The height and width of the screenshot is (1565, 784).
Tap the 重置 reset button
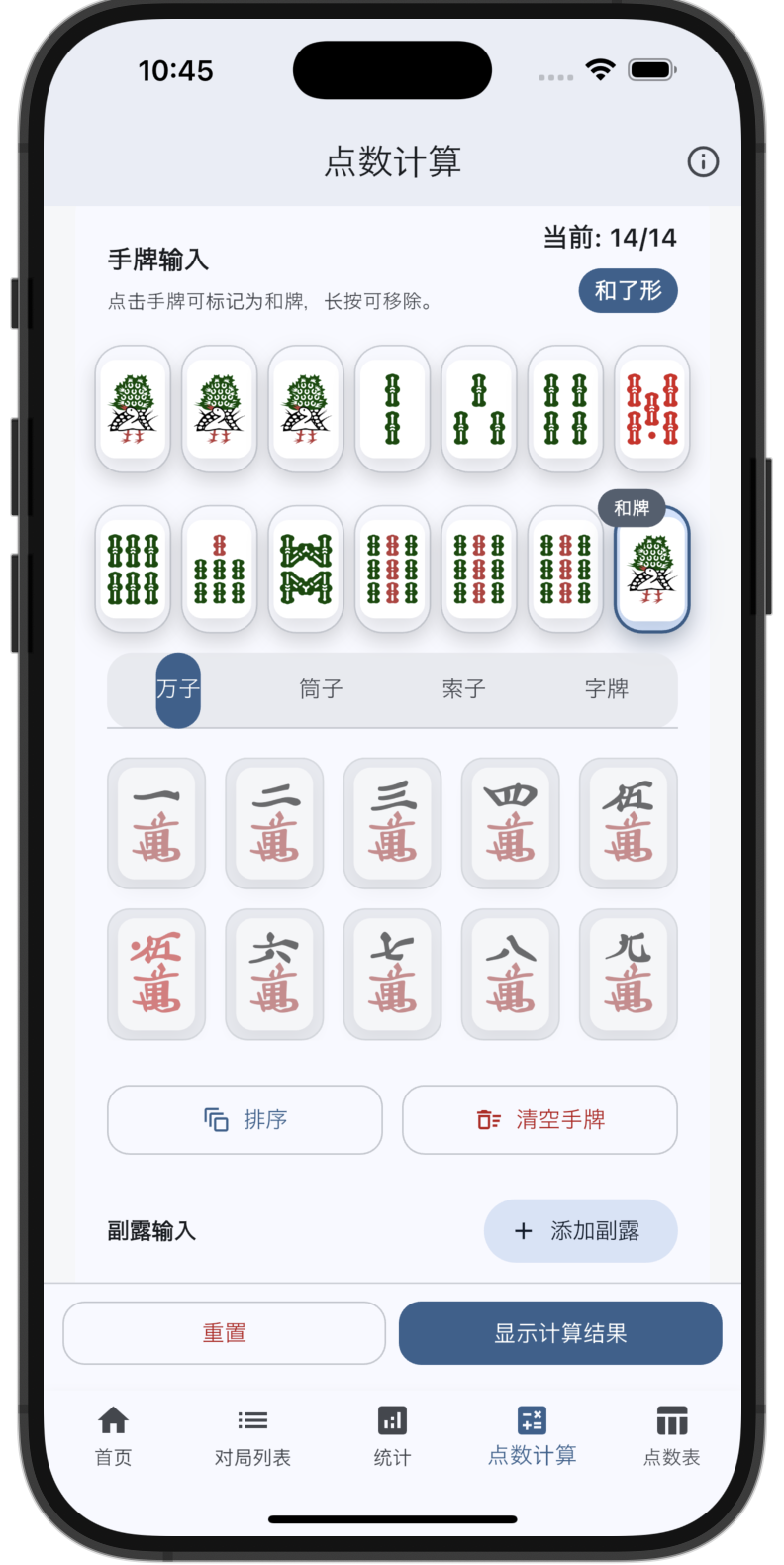pyautogui.click(x=225, y=1333)
